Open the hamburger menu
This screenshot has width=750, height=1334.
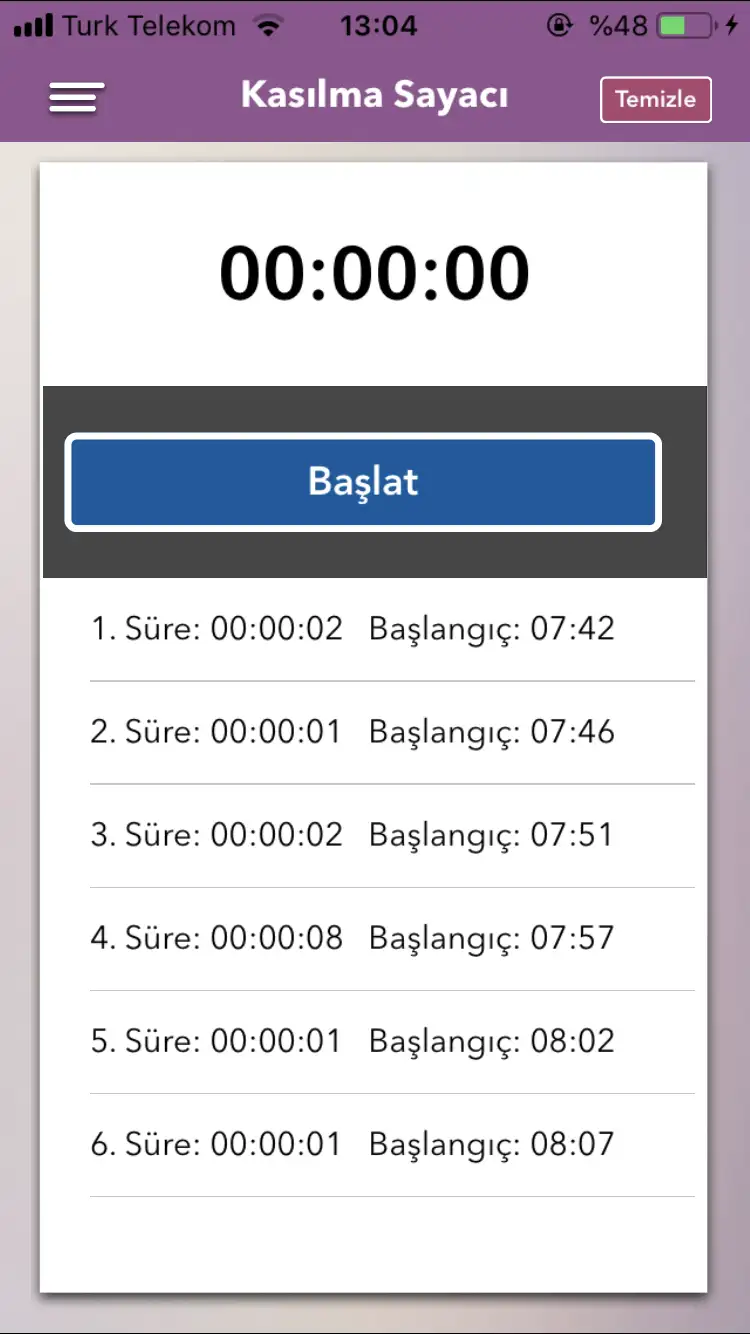[76, 98]
